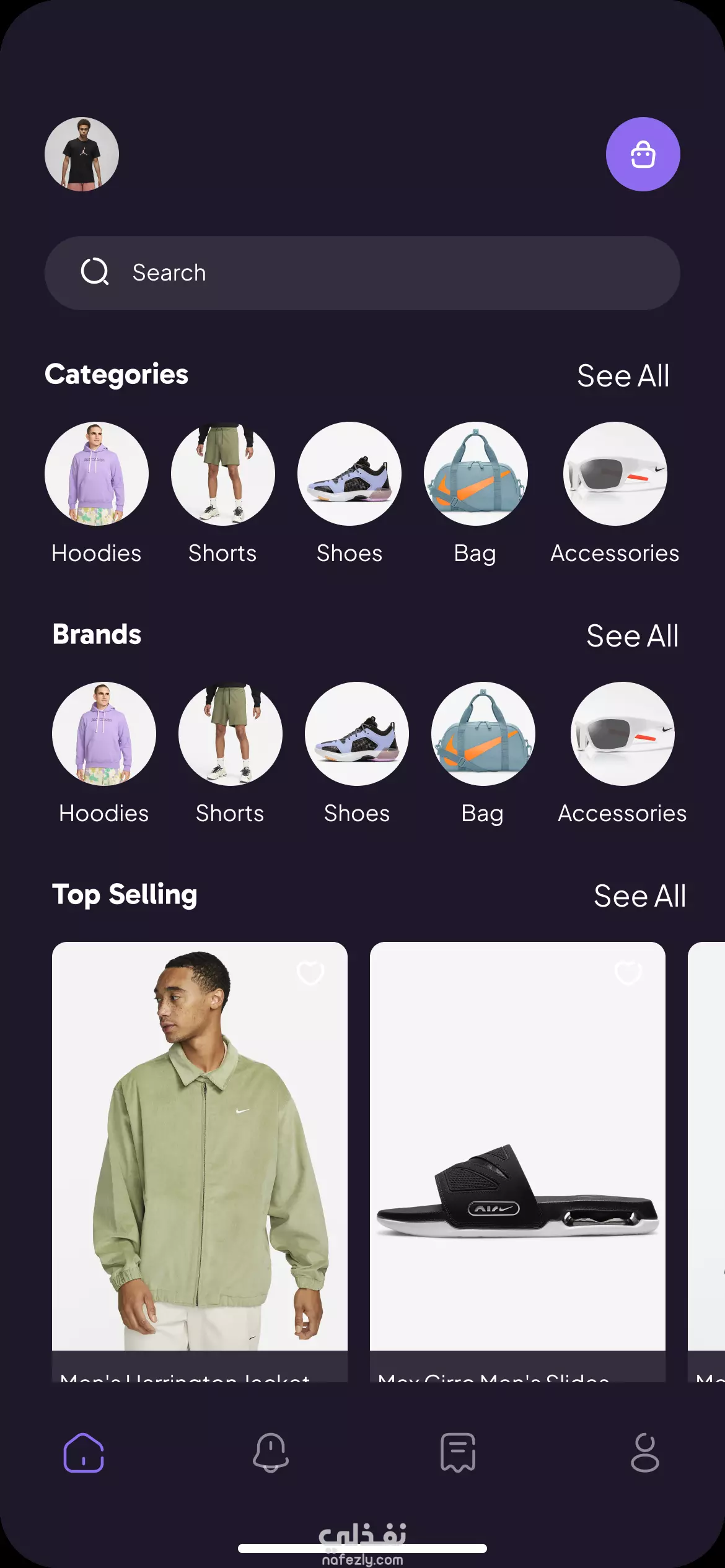This screenshot has width=725, height=1568.
Task: Switch to the orders receipt tab
Action: pyautogui.click(x=458, y=1452)
